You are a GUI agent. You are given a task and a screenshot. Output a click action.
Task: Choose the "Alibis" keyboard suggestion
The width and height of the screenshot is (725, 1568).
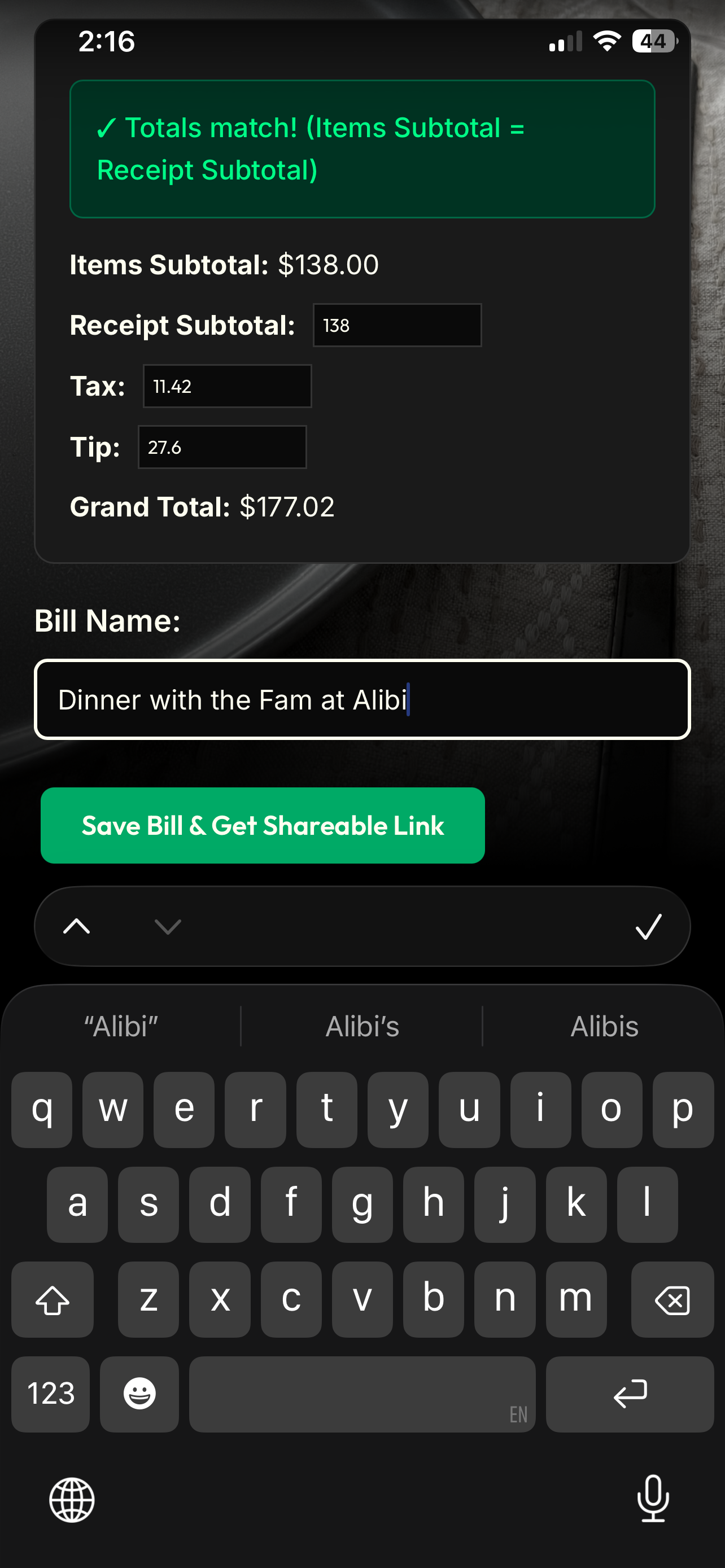click(x=604, y=1026)
